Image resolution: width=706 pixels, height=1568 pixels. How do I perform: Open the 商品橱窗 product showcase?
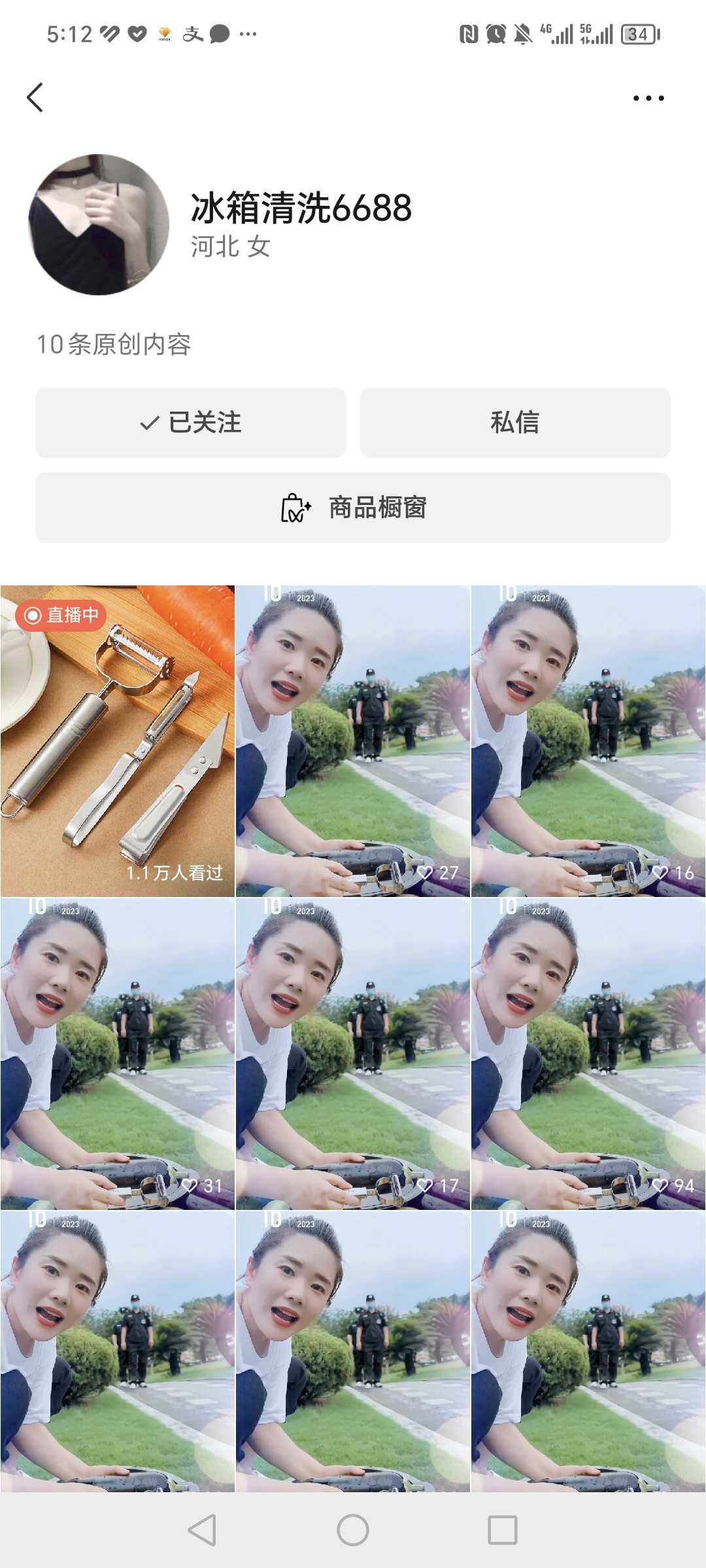pyautogui.click(x=353, y=508)
